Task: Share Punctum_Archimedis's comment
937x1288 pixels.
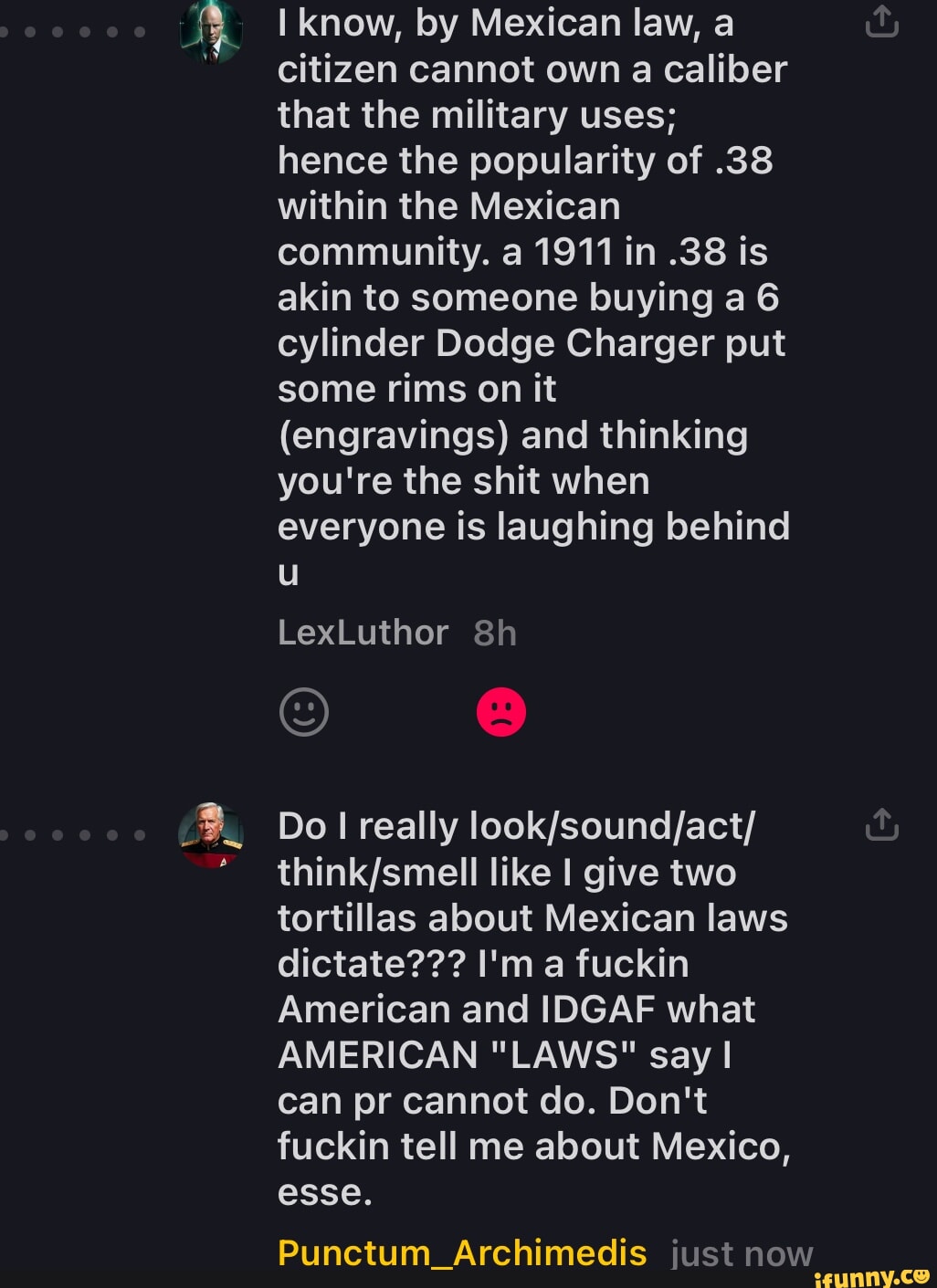Action: [x=881, y=824]
